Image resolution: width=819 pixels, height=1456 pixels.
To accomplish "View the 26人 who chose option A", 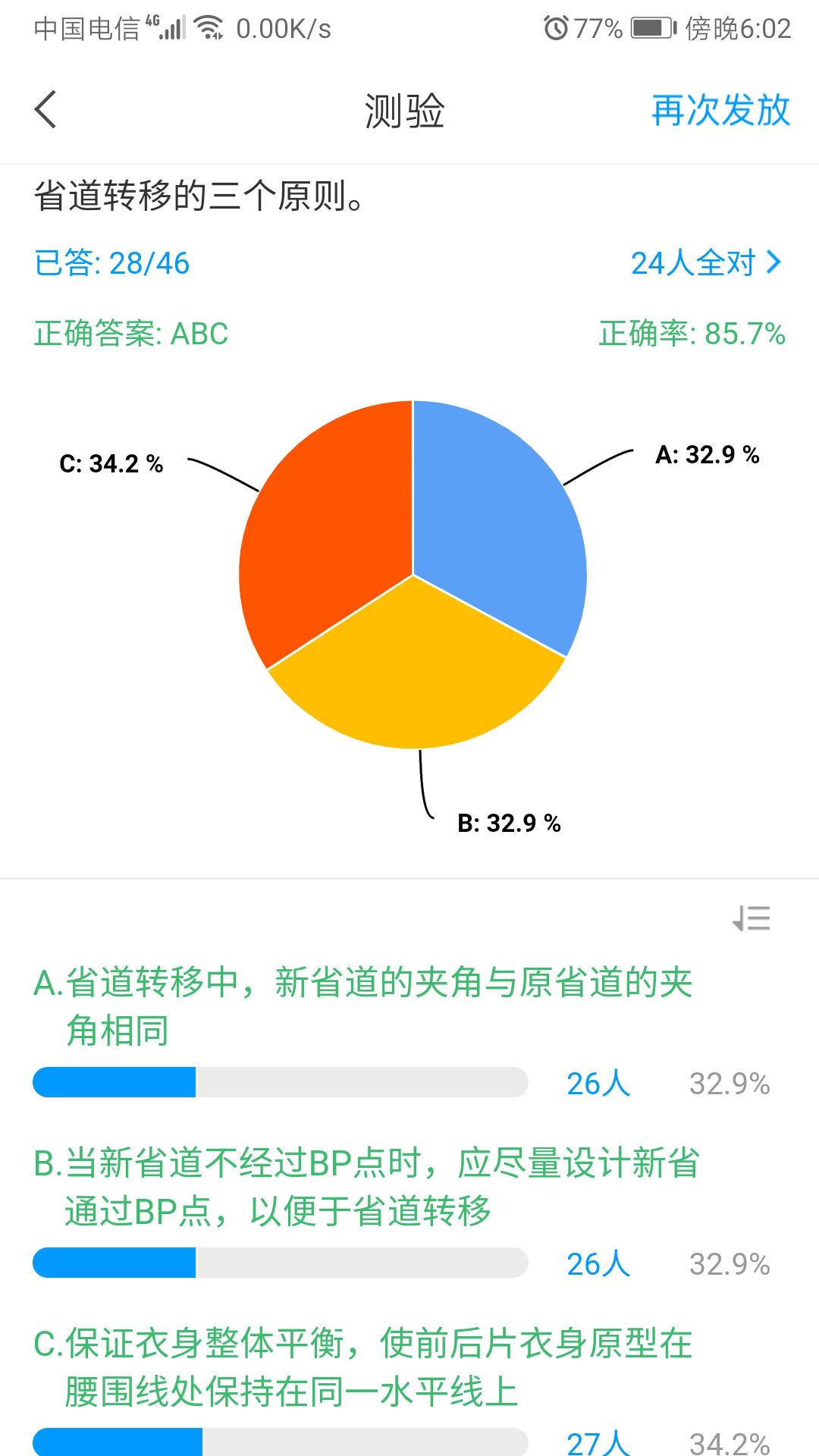I will click(x=598, y=1084).
